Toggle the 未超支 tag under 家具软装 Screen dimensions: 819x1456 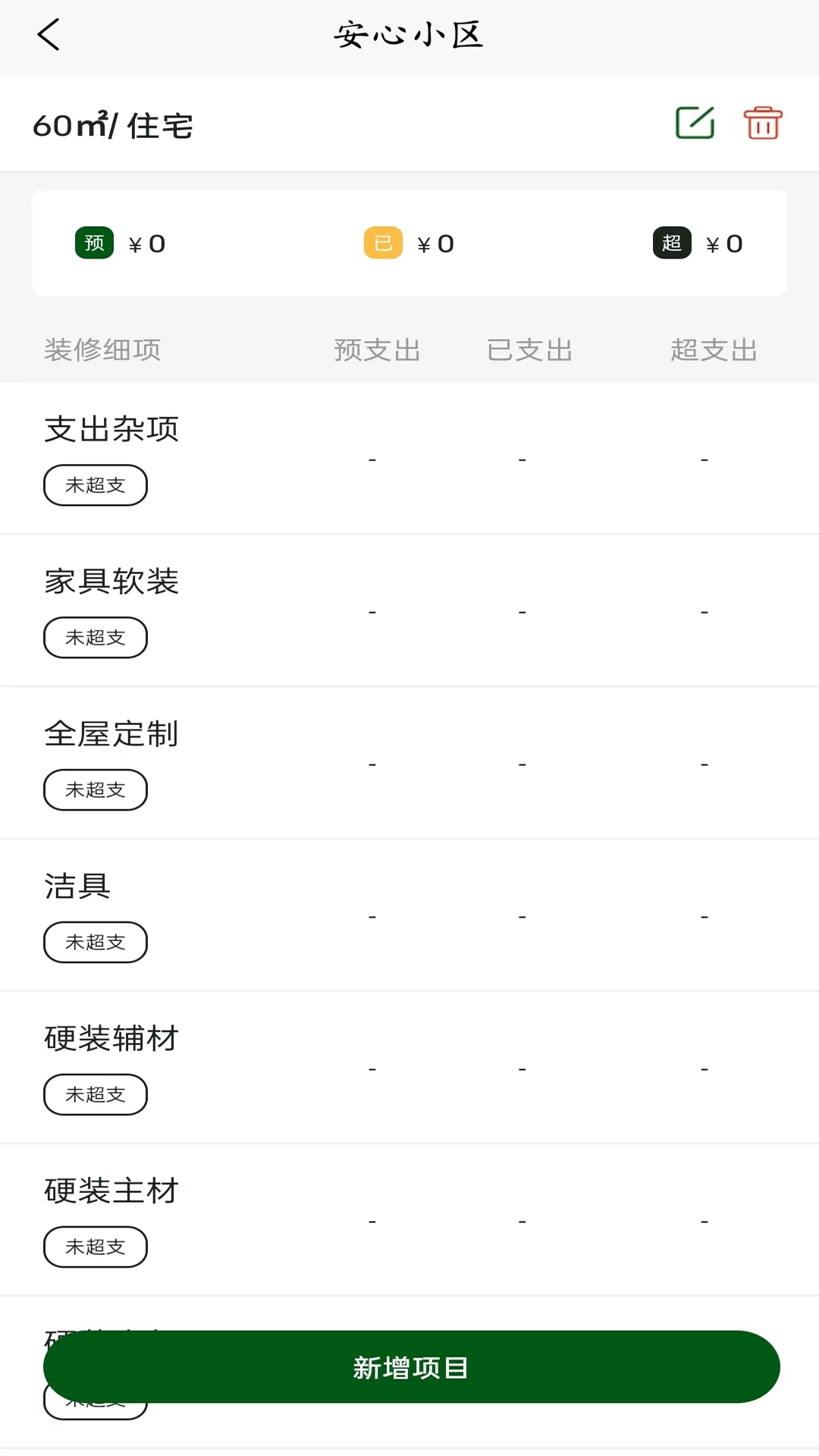[x=95, y=637]
